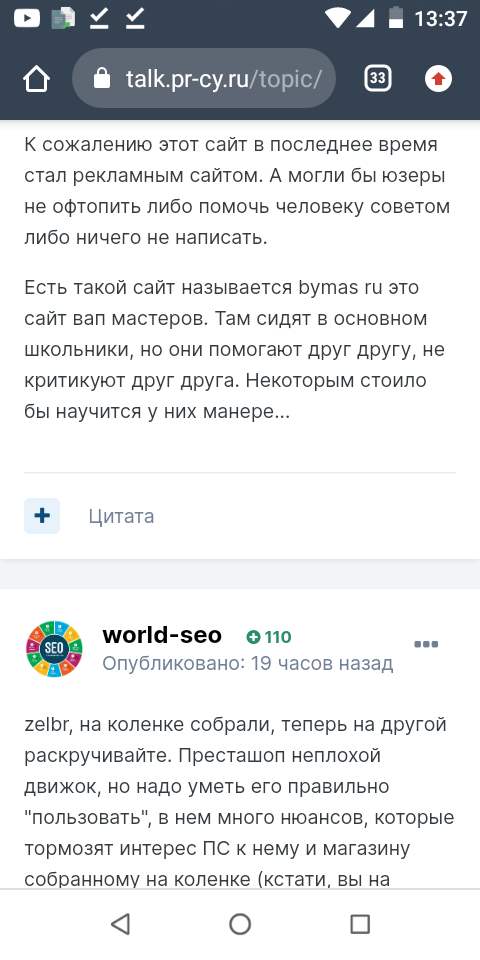Open world-seo username link
This screenshot has width=480, height=960.
pyautogui.click(x=162, y=635)
